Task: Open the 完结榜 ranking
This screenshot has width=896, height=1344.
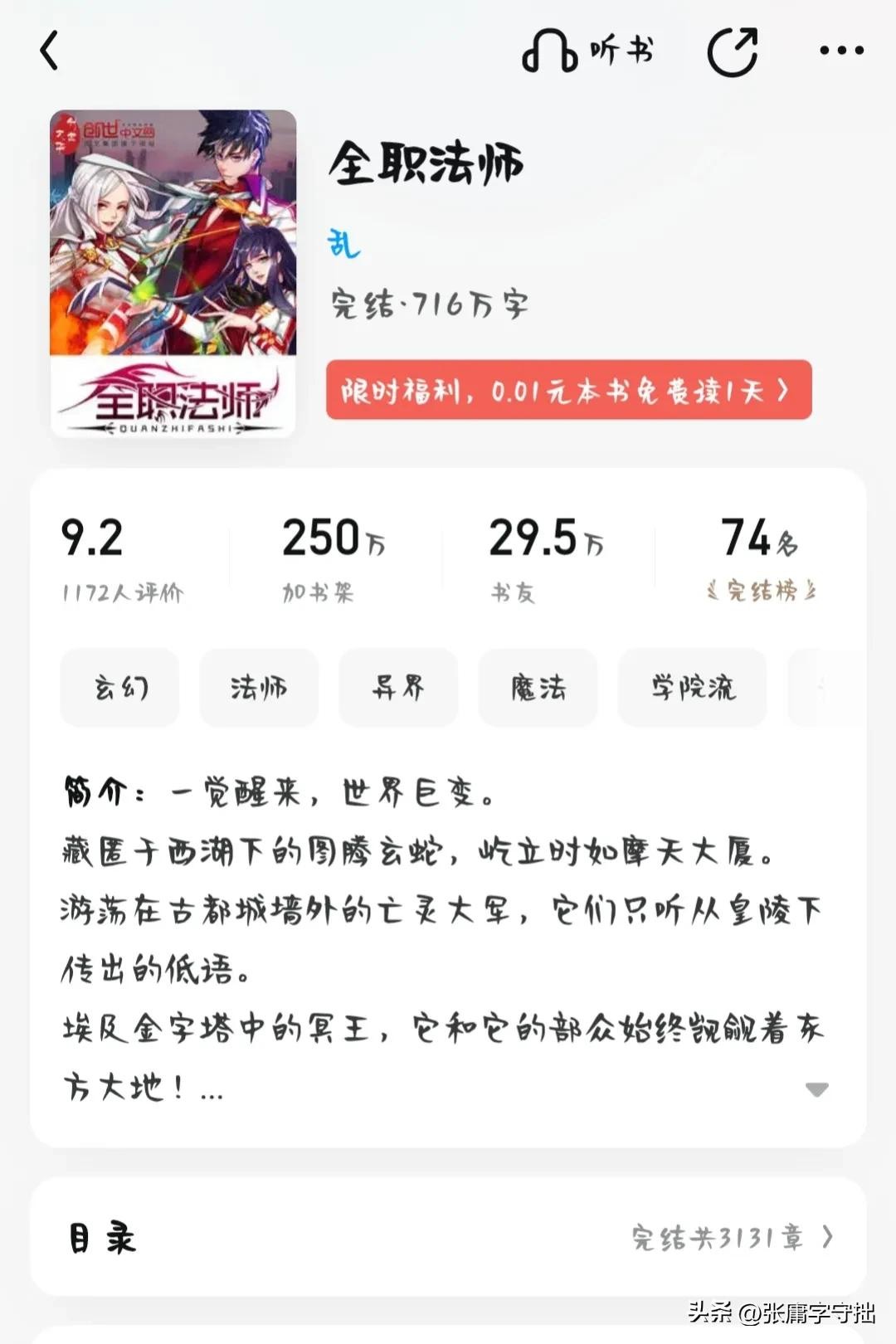Action: click(x=760, y=558)
